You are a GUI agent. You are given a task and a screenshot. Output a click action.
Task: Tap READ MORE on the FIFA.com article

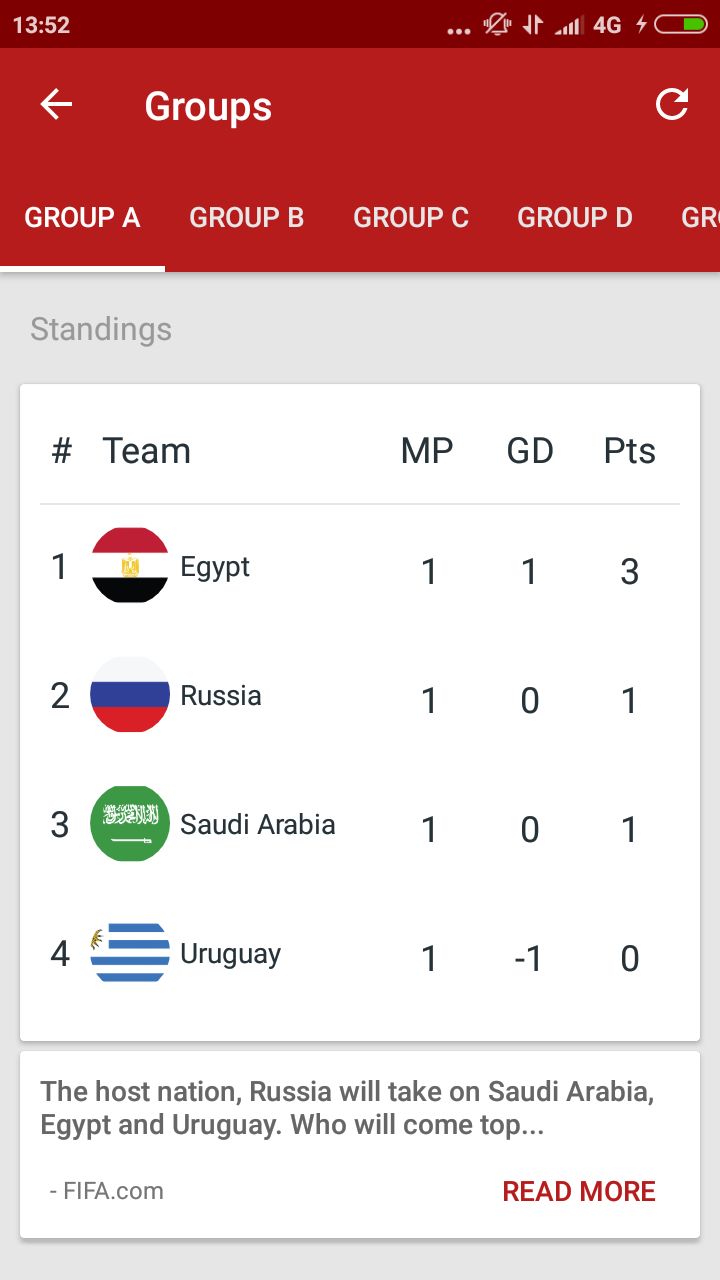tap(579, 1191)
